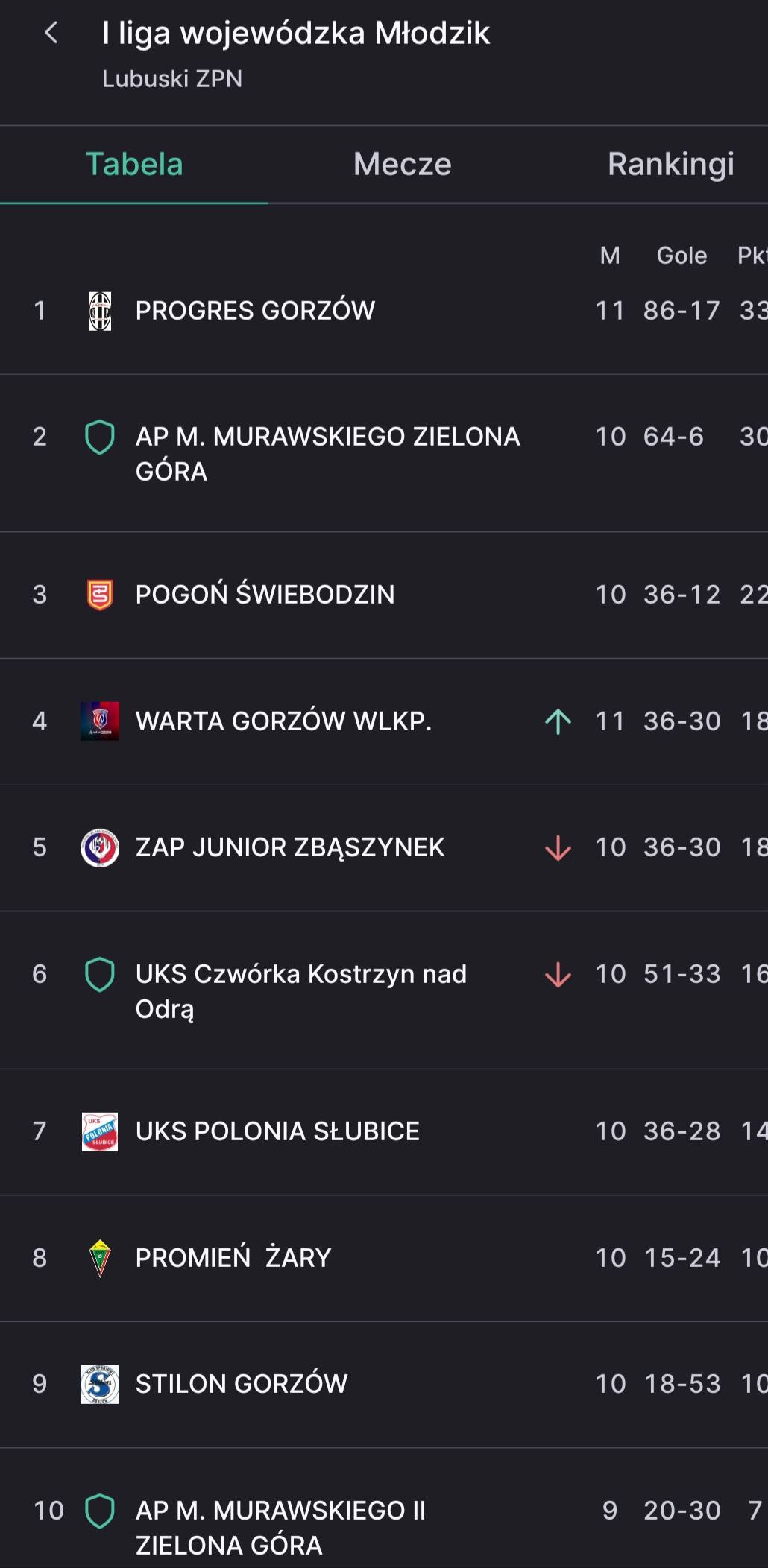Viewport: 768px width, 1568px height.
Task: View POGOŃ ŚWIEBODZIN team details
Action: 384,595
